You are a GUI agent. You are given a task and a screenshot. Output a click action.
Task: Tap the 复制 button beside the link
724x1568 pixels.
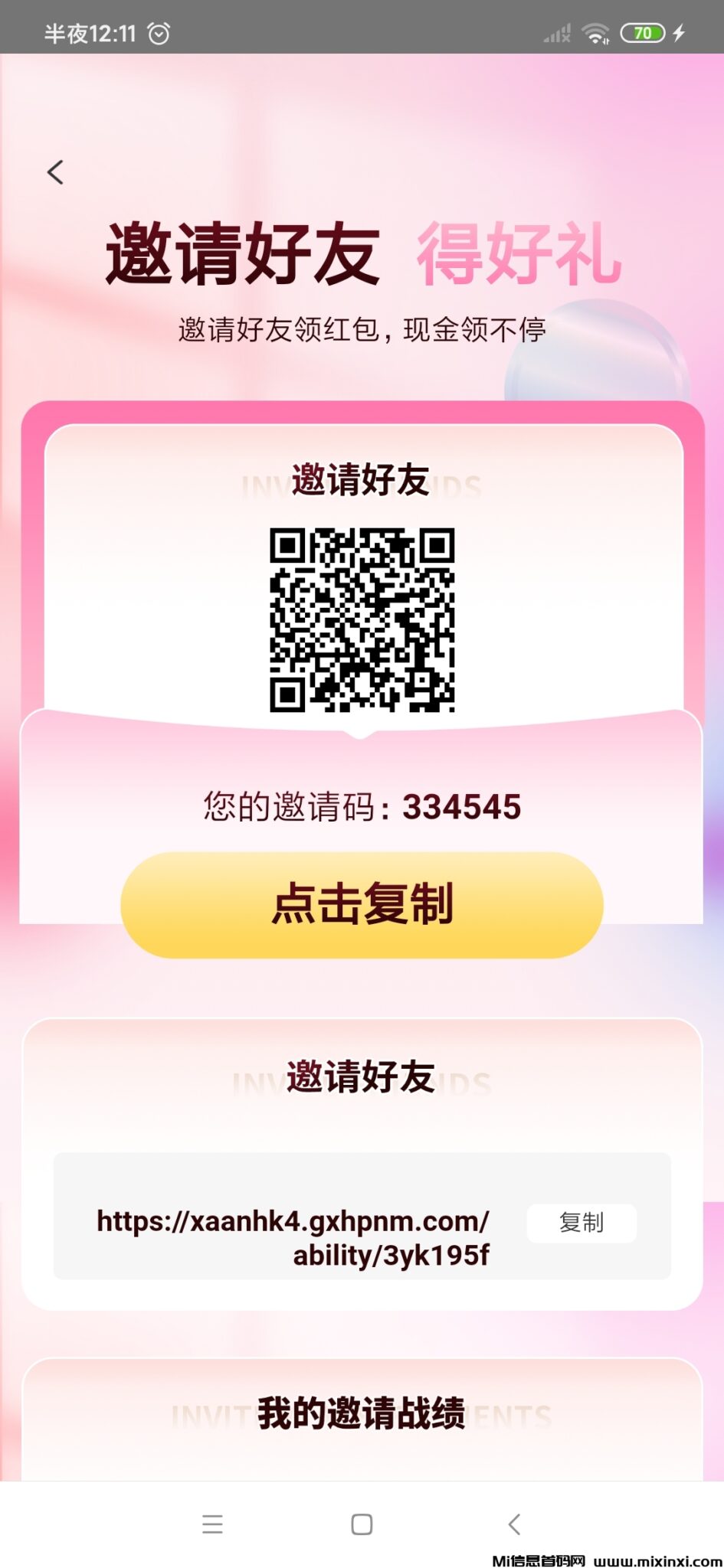[x=582, y=1223]
